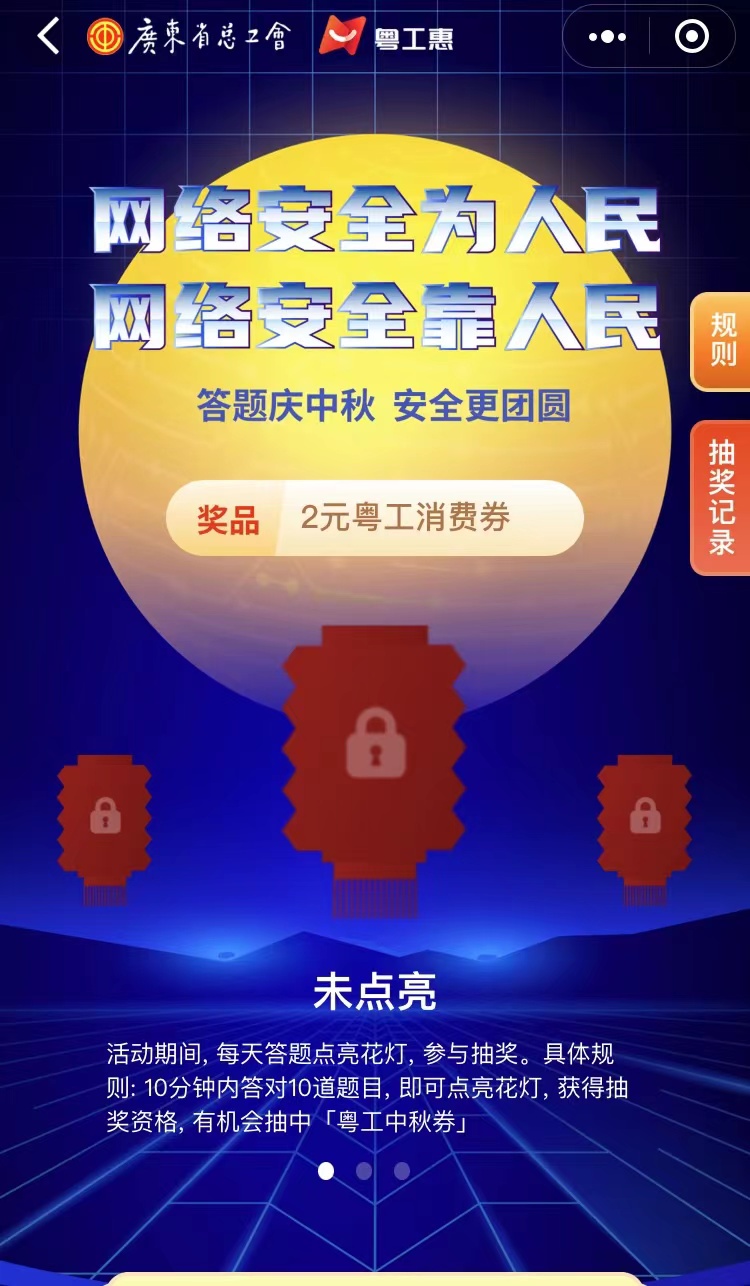Open the 规则 rules side tab

722,340
